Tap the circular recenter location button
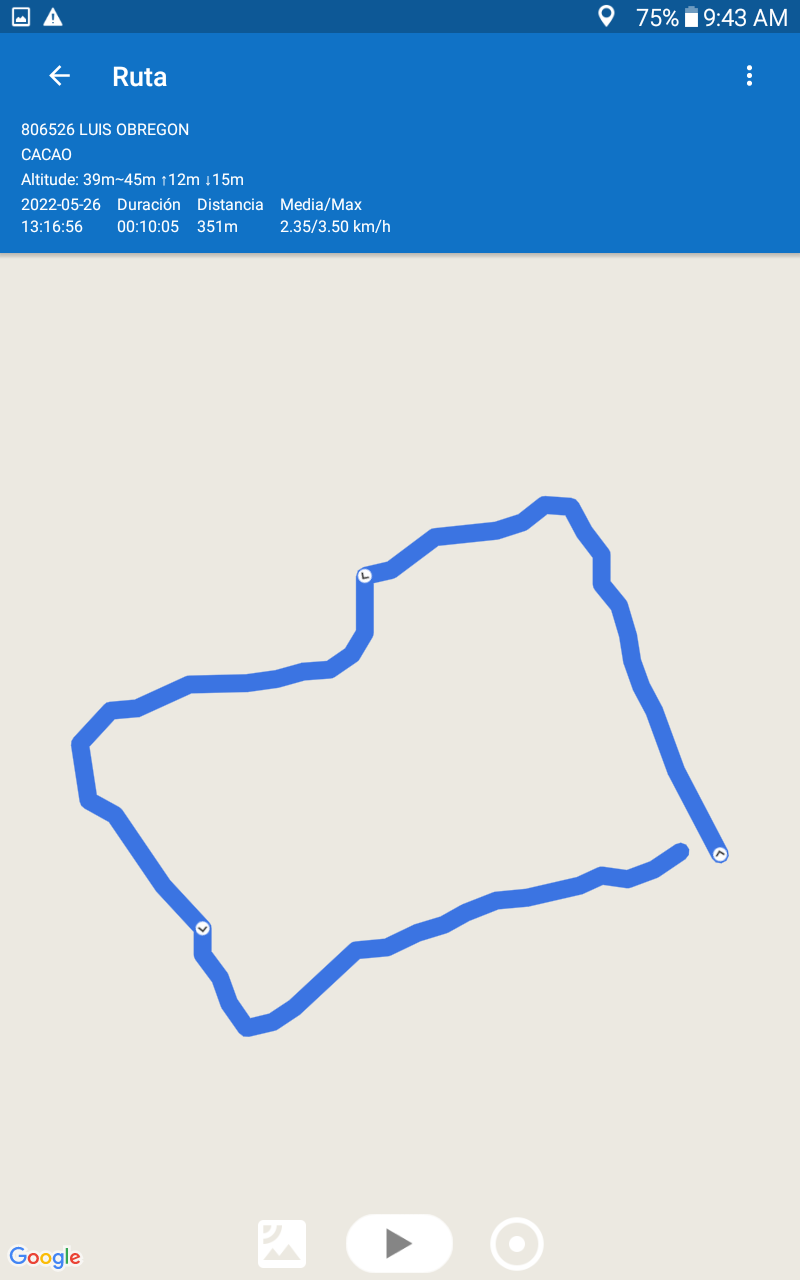The width and height of the screenshot is (800, 1280). click(x=517, y=1244)
